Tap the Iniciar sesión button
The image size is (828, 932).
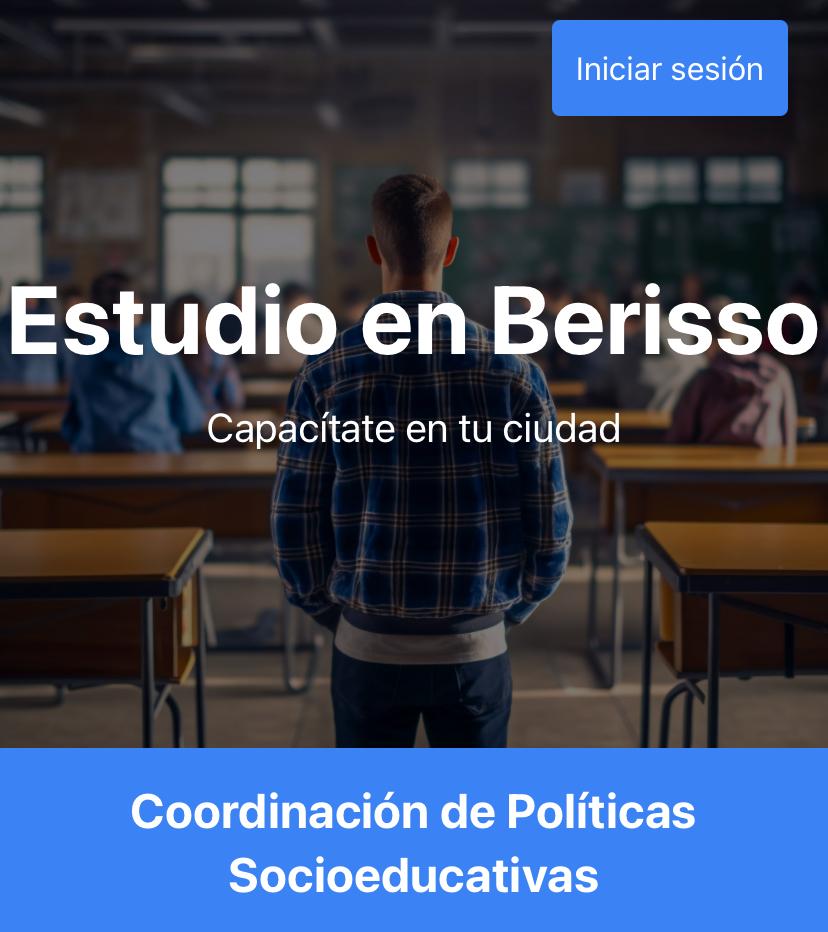click(669, 68)
